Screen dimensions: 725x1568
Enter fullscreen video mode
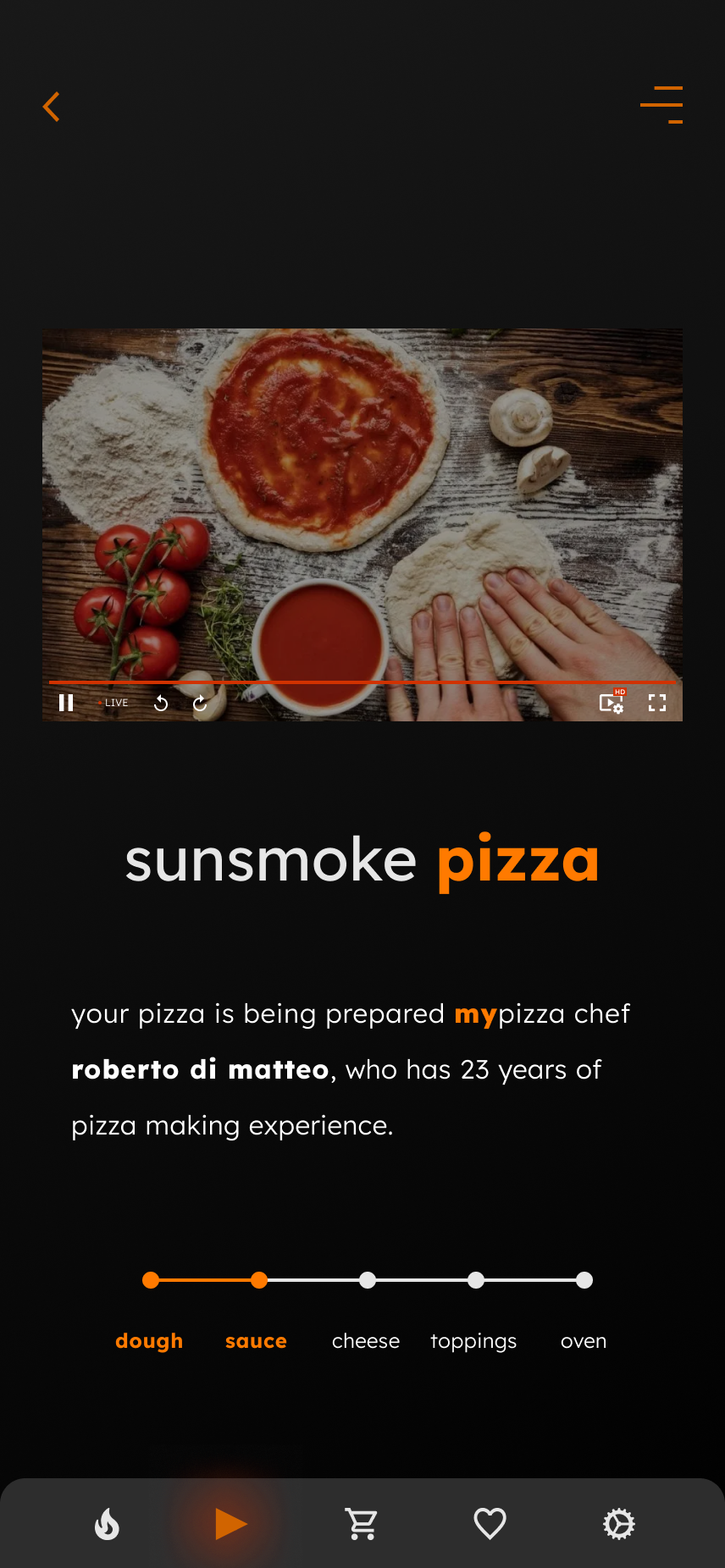(x=657, y=703)
